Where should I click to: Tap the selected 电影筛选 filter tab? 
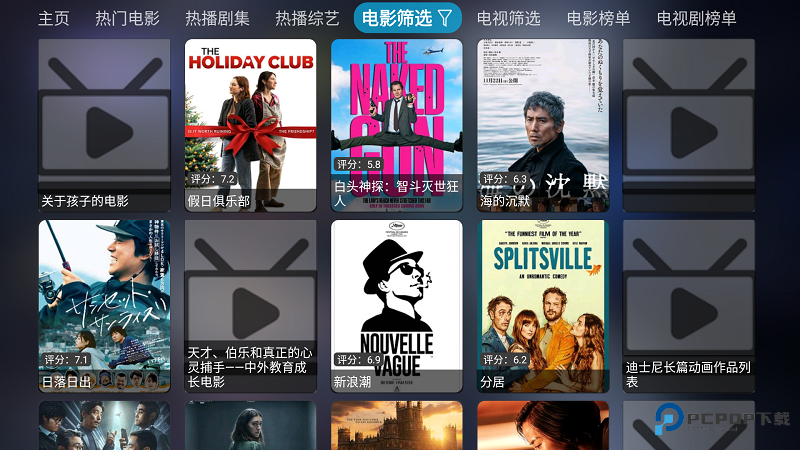coord(407,18)
